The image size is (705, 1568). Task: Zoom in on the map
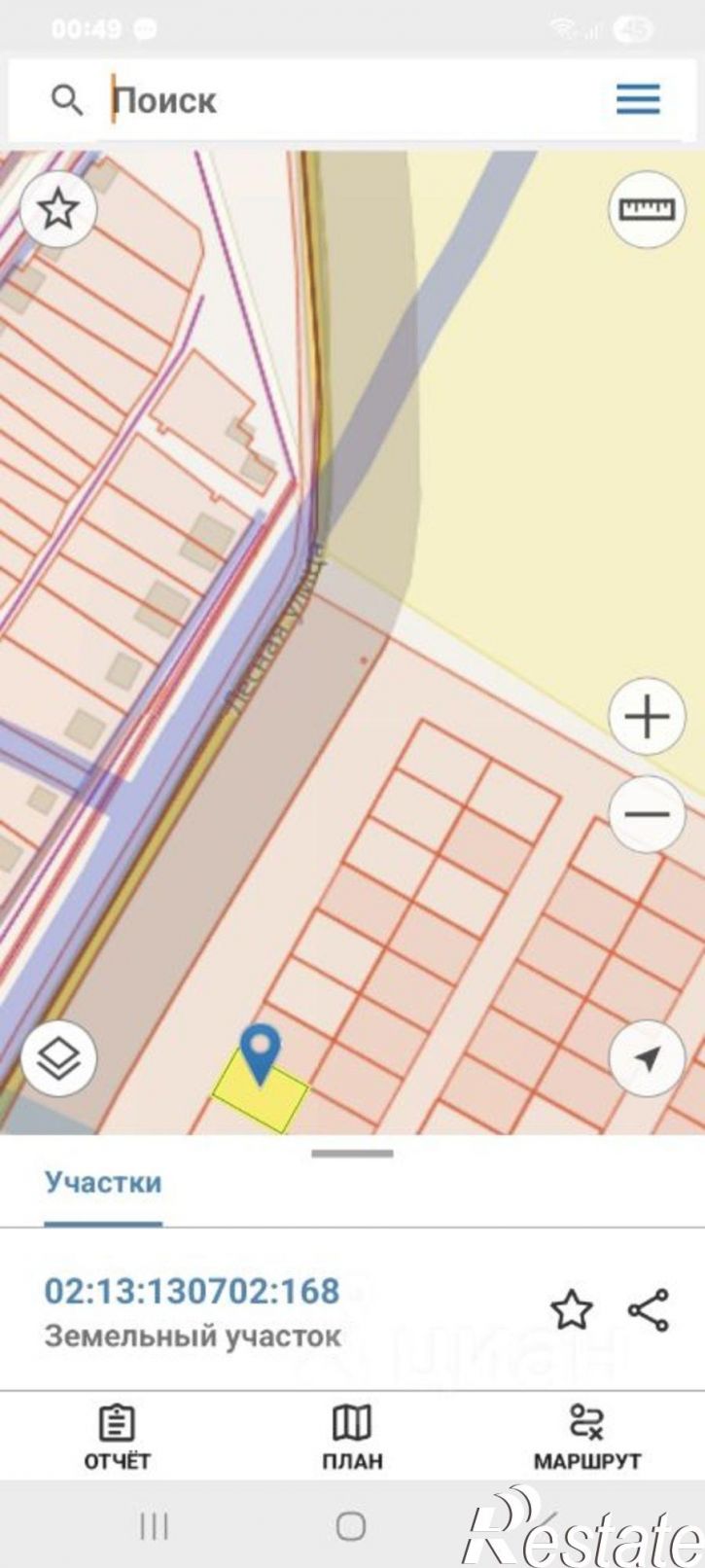click(647, 718)
